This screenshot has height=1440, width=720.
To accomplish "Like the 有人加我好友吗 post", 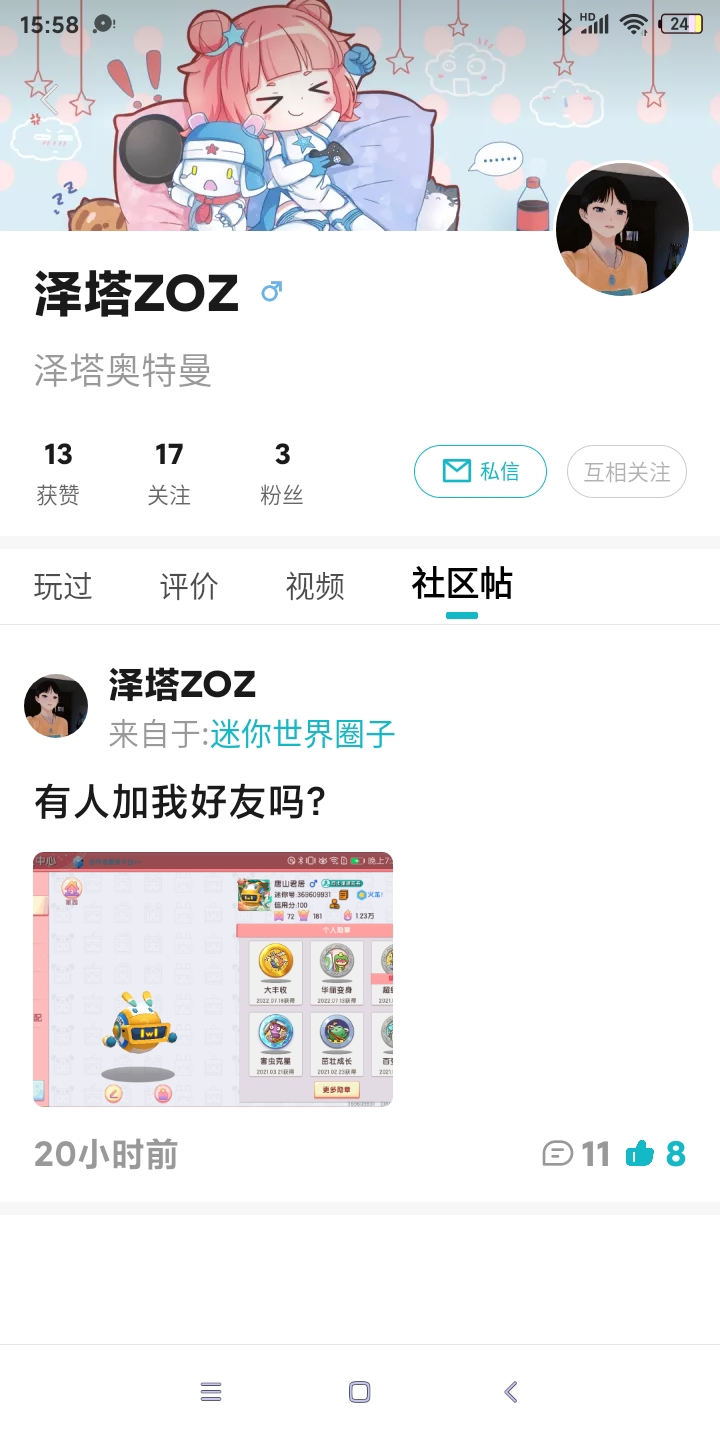I will tap(656, 1154).
